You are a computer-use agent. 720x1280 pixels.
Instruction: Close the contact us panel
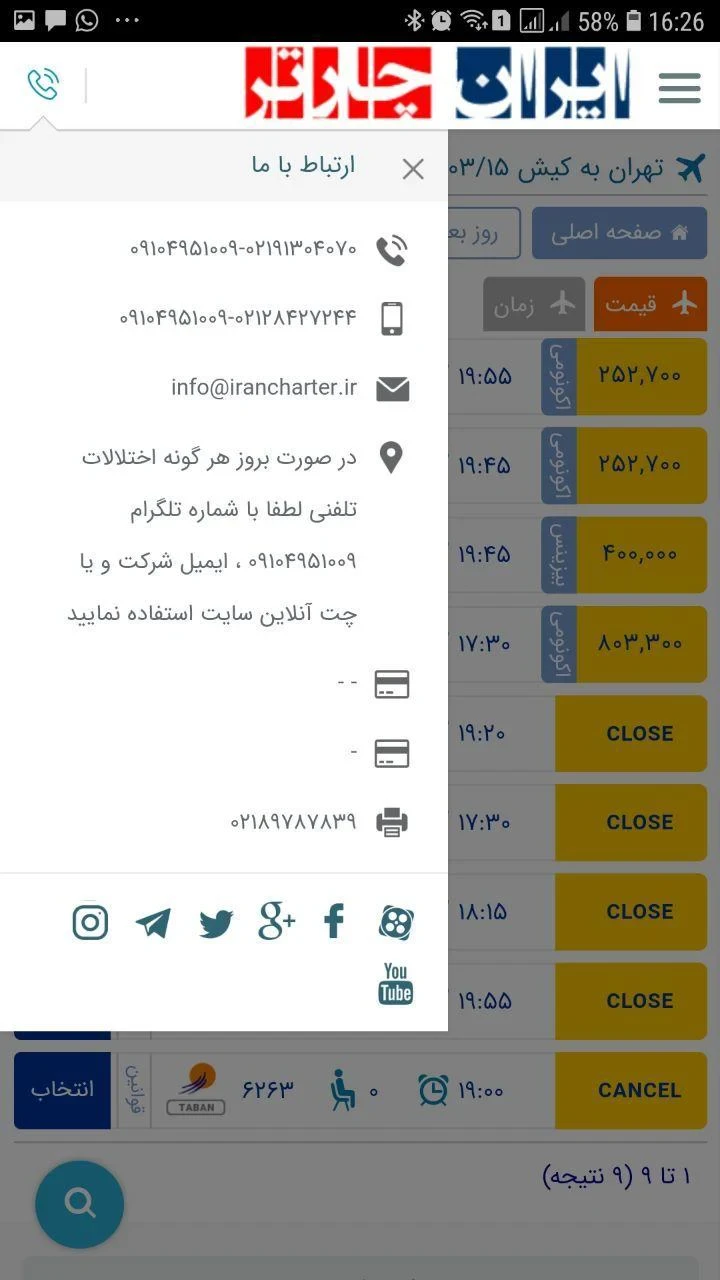(x=413, y=169)
